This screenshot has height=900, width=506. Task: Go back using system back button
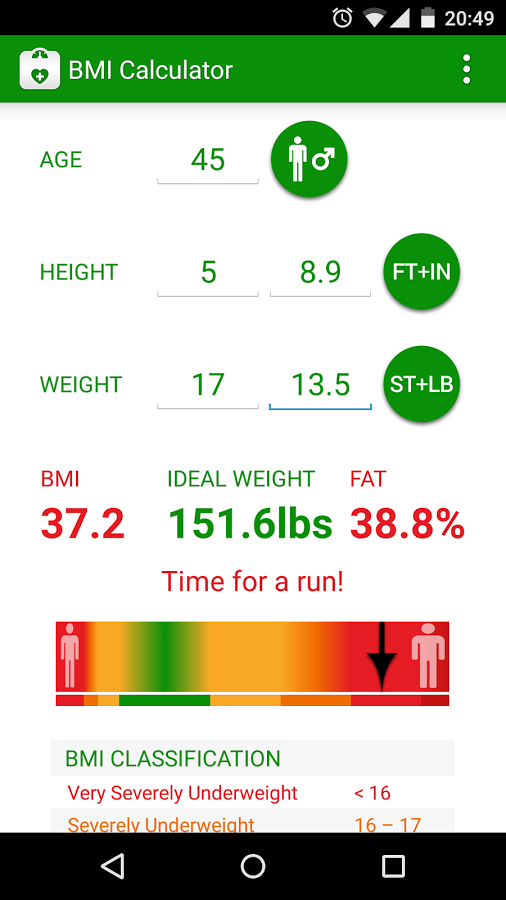tap(112, 866)
